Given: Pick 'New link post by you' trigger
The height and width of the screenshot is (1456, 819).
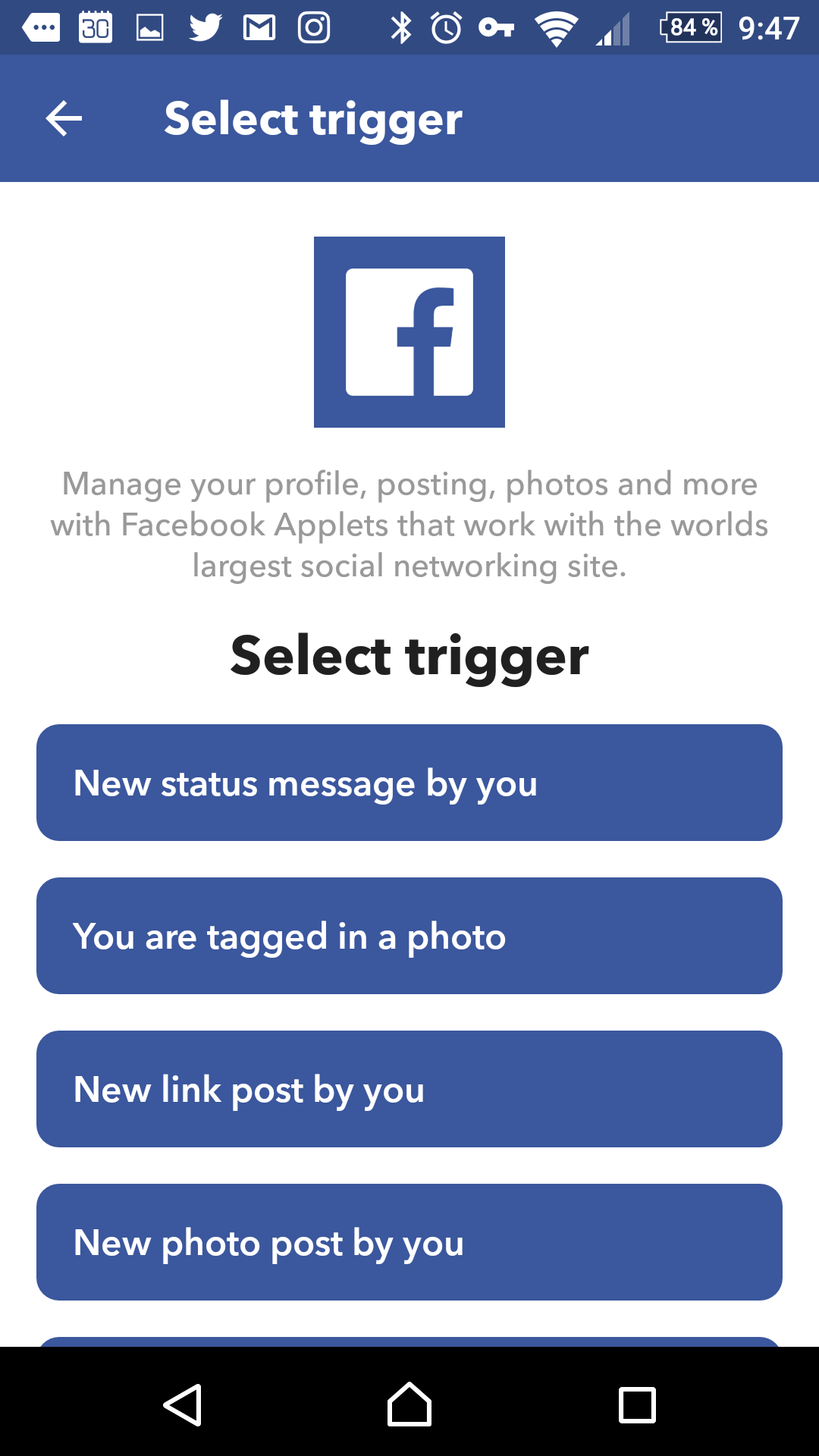Looking at the screenshot, I should pos(409,1089).
